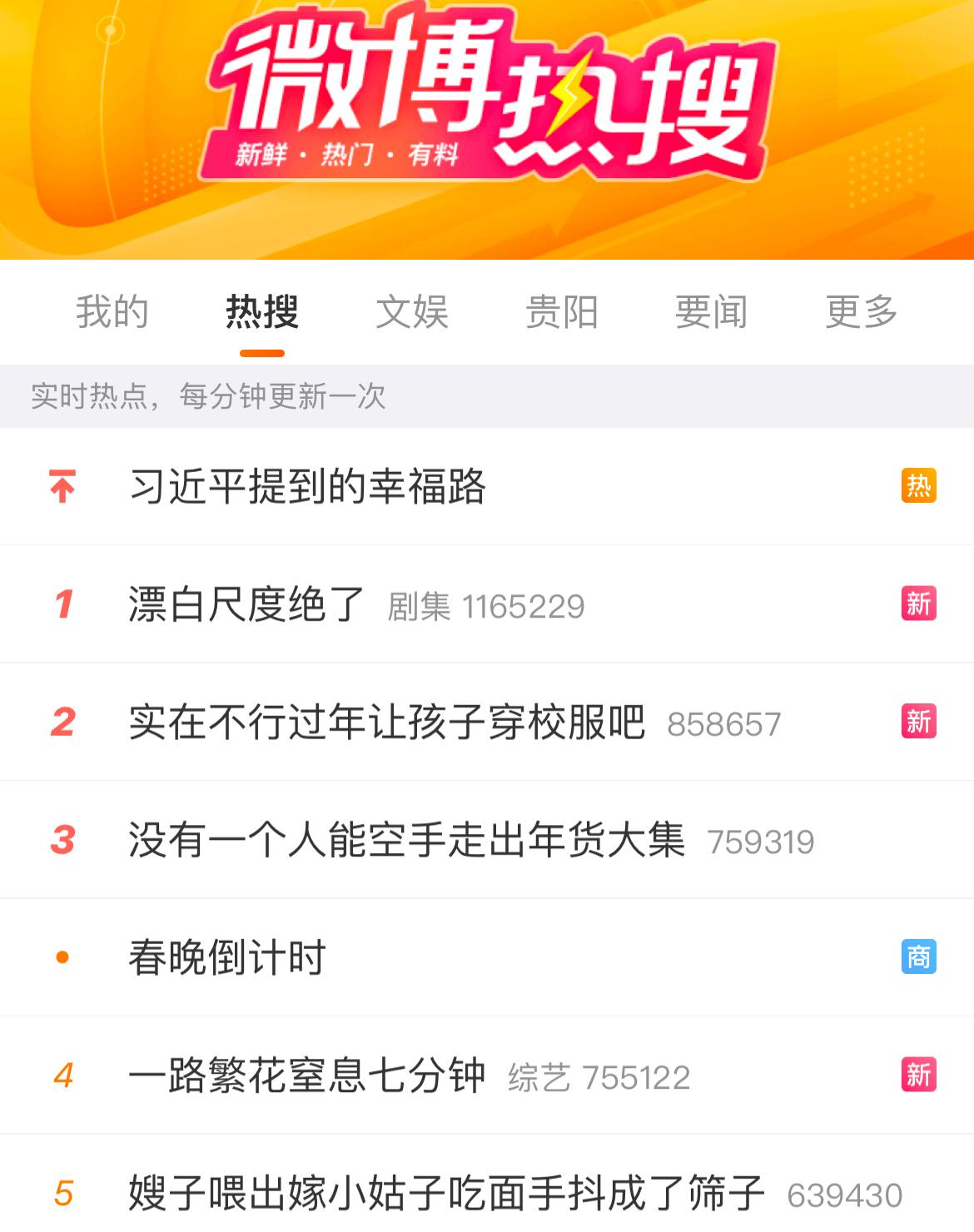Open the 贵阳 local tab
Image resolution: width=974 pixels, height=1232 pixels.
click(562, 312)
